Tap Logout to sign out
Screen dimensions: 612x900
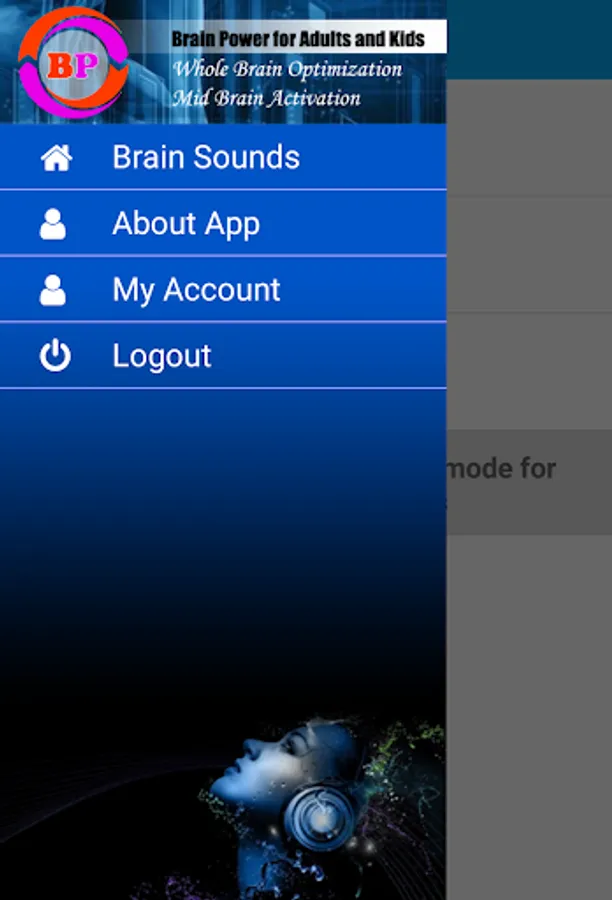[162, 356]
